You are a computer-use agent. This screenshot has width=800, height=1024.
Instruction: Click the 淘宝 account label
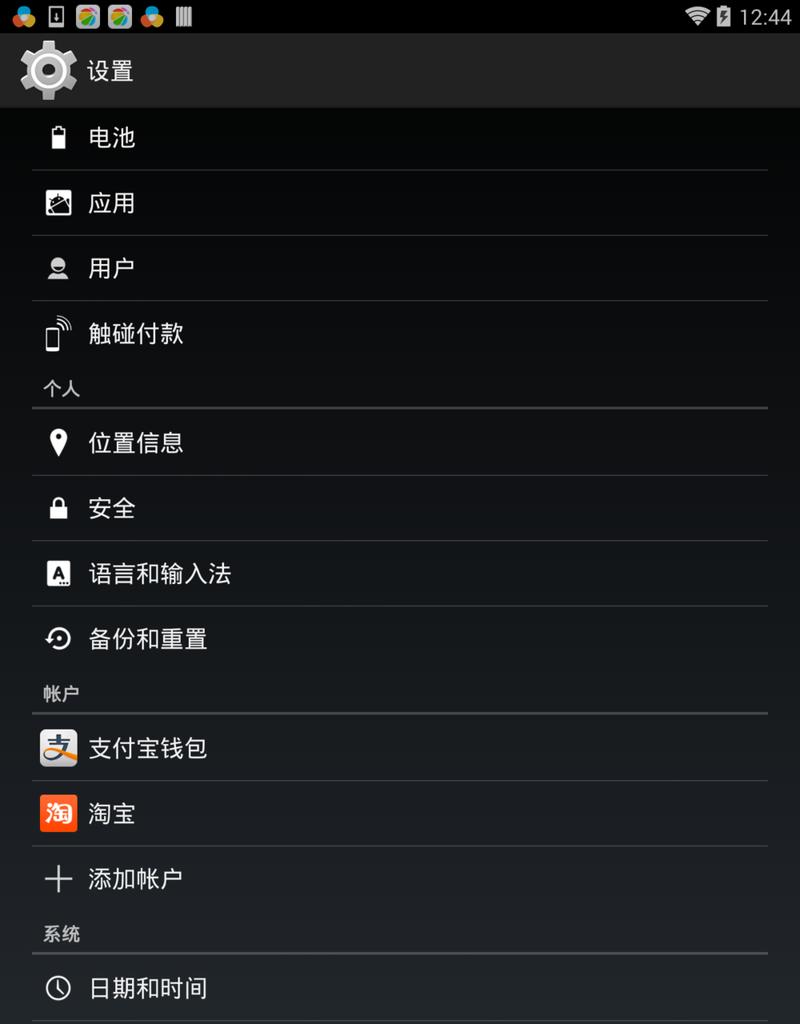coord(108,813)
